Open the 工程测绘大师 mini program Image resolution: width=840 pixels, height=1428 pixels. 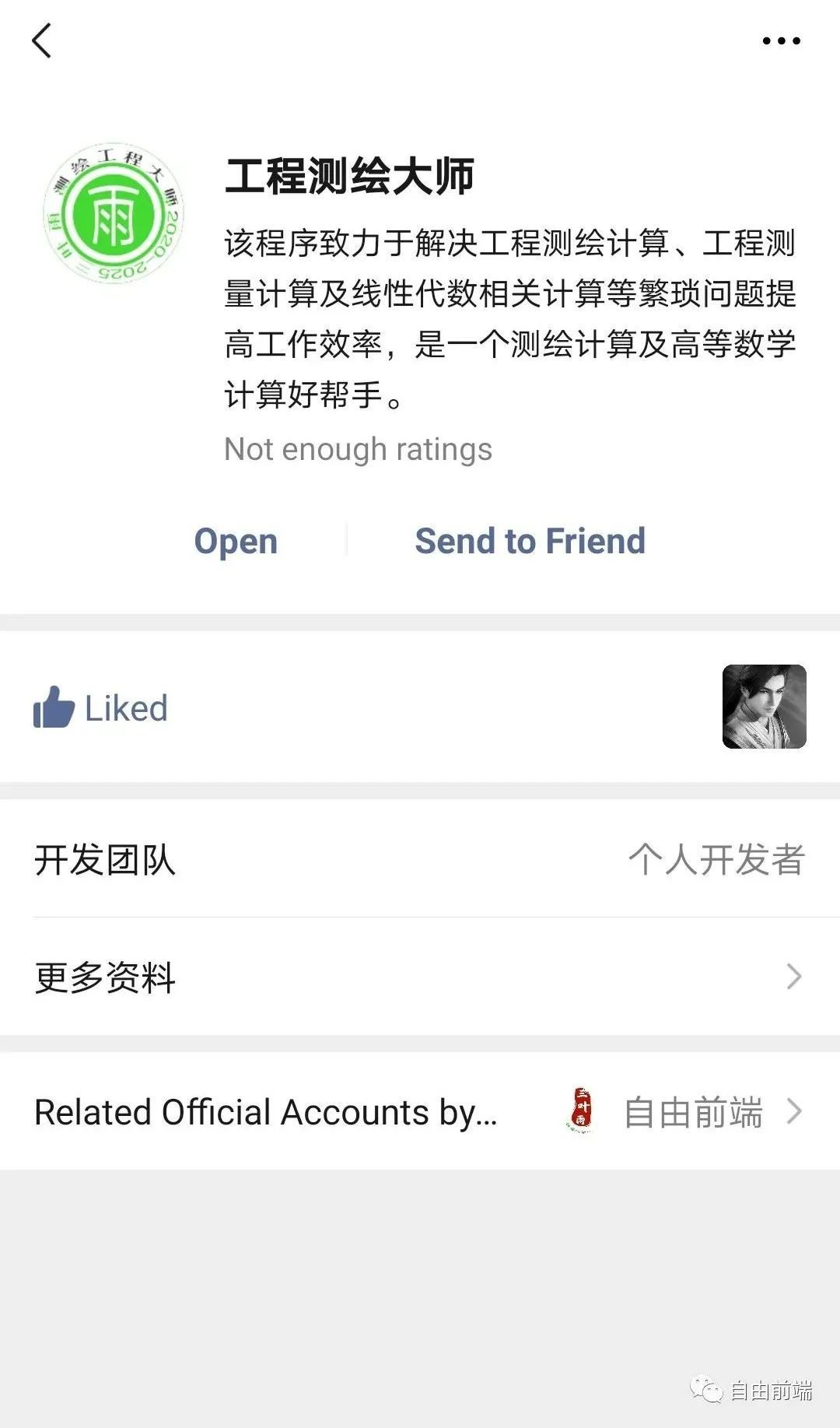click(236, 541)
